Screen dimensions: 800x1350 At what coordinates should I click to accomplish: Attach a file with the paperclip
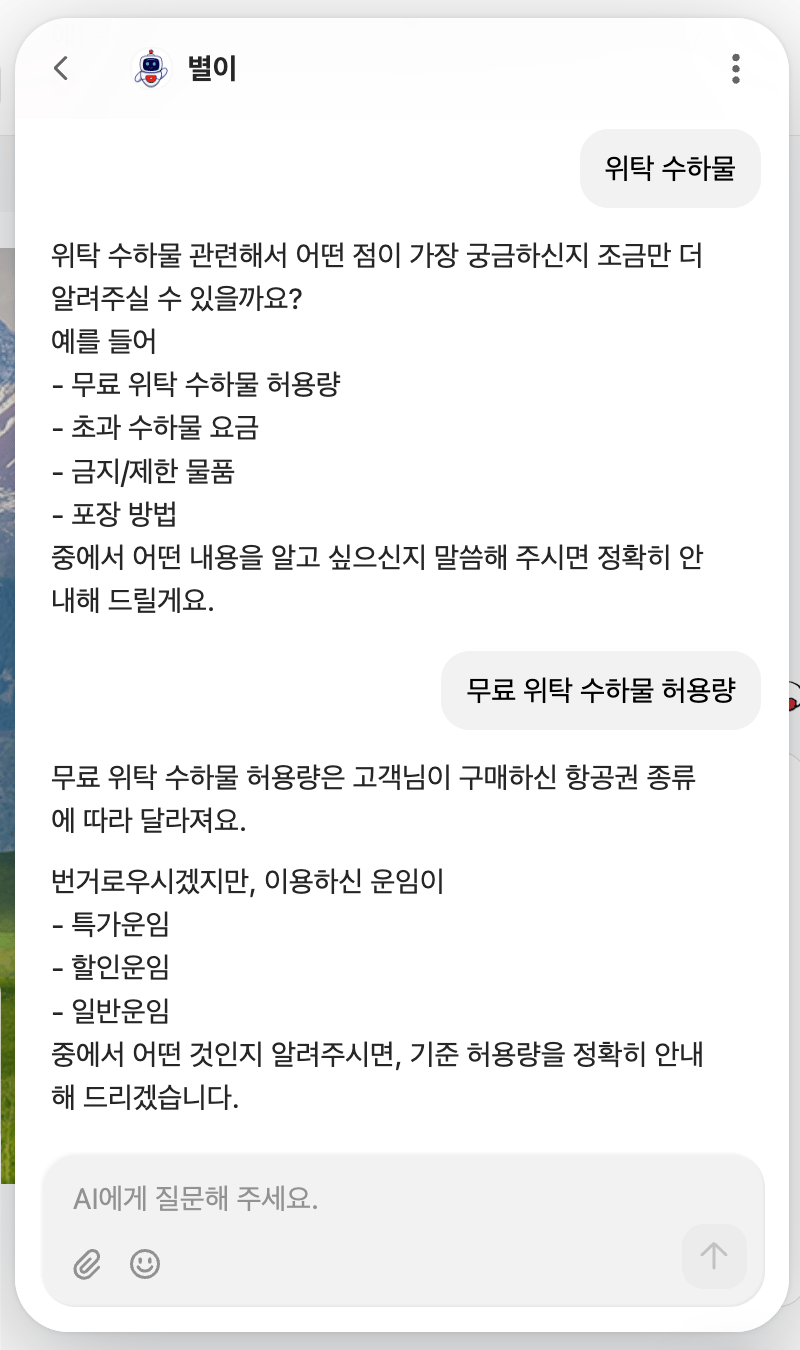(87, 1264)
